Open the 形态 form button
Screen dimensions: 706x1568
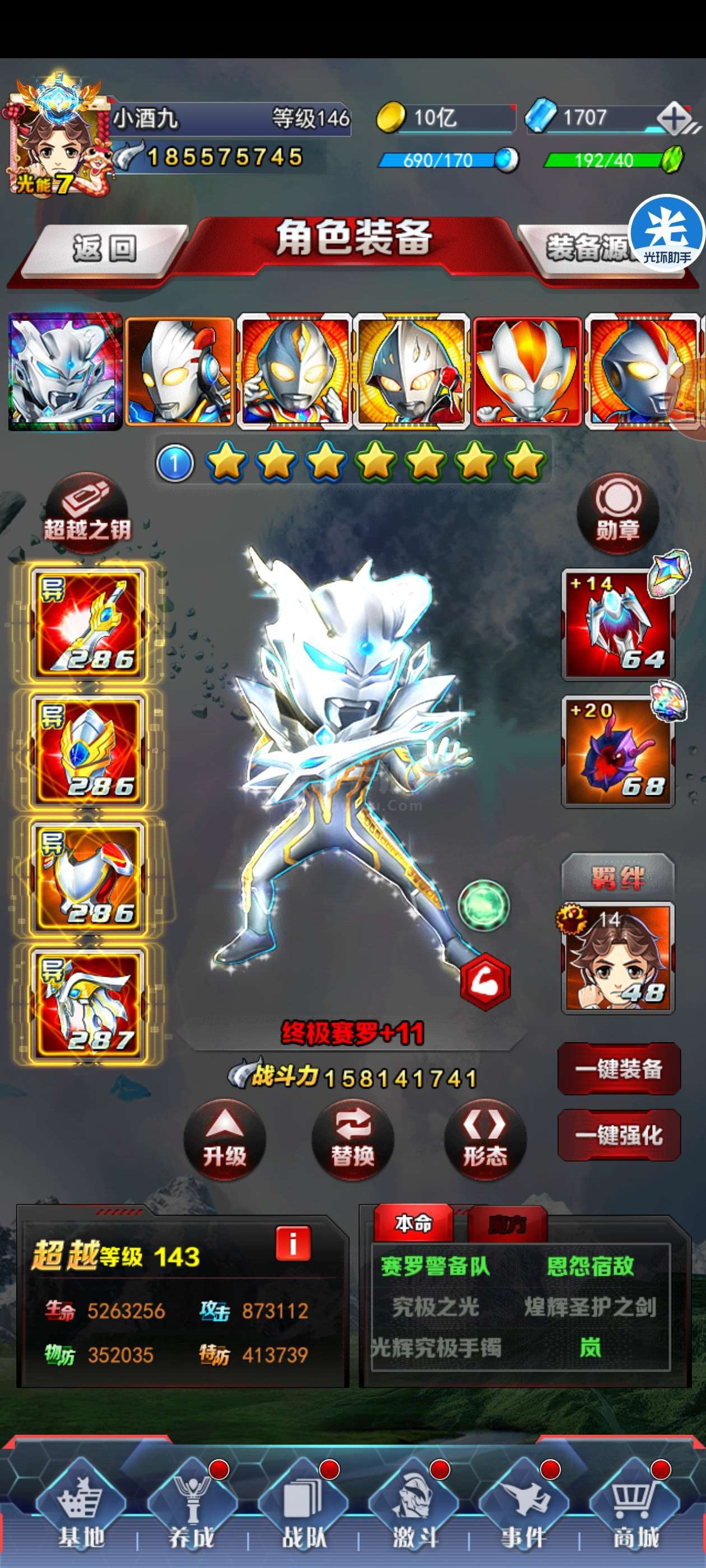coord(484,1140)
